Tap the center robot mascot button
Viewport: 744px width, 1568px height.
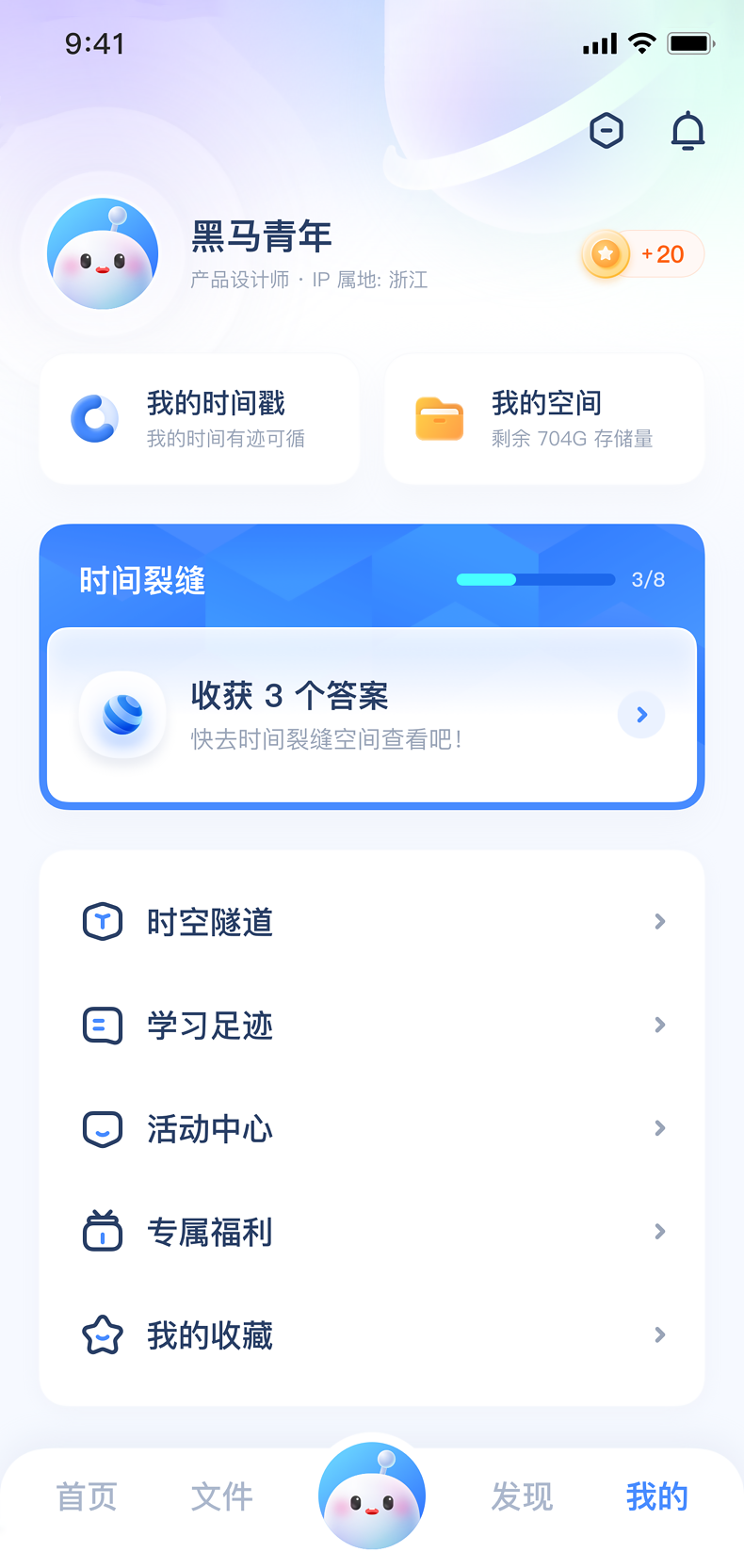[x=372, y=1495]
